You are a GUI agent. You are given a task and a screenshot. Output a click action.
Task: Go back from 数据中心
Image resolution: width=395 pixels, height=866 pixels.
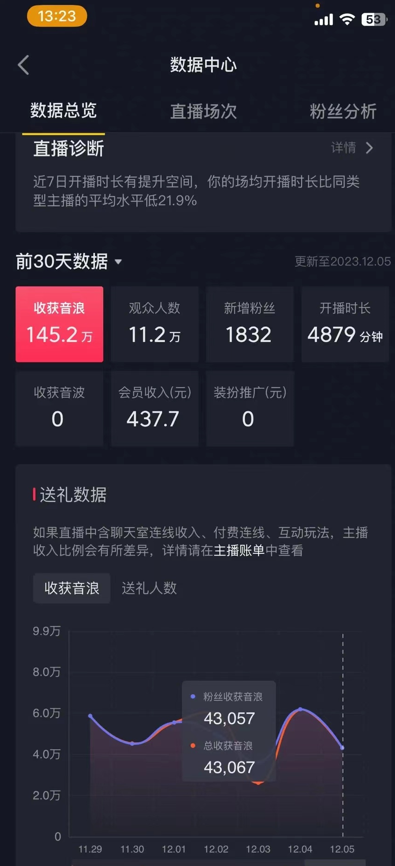(x=23, y=65)
